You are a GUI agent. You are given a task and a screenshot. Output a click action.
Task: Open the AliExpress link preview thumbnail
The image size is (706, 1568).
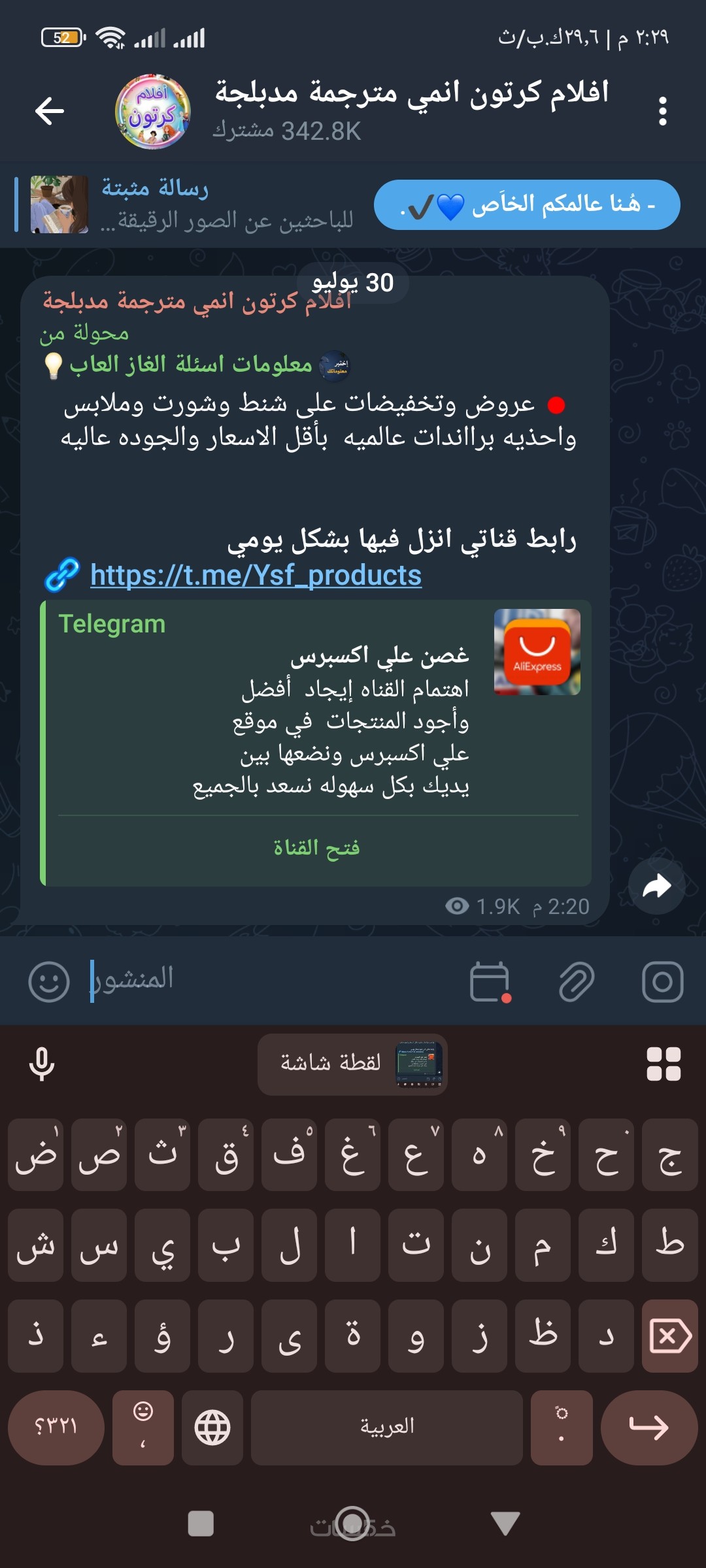(x=537, y=652)
